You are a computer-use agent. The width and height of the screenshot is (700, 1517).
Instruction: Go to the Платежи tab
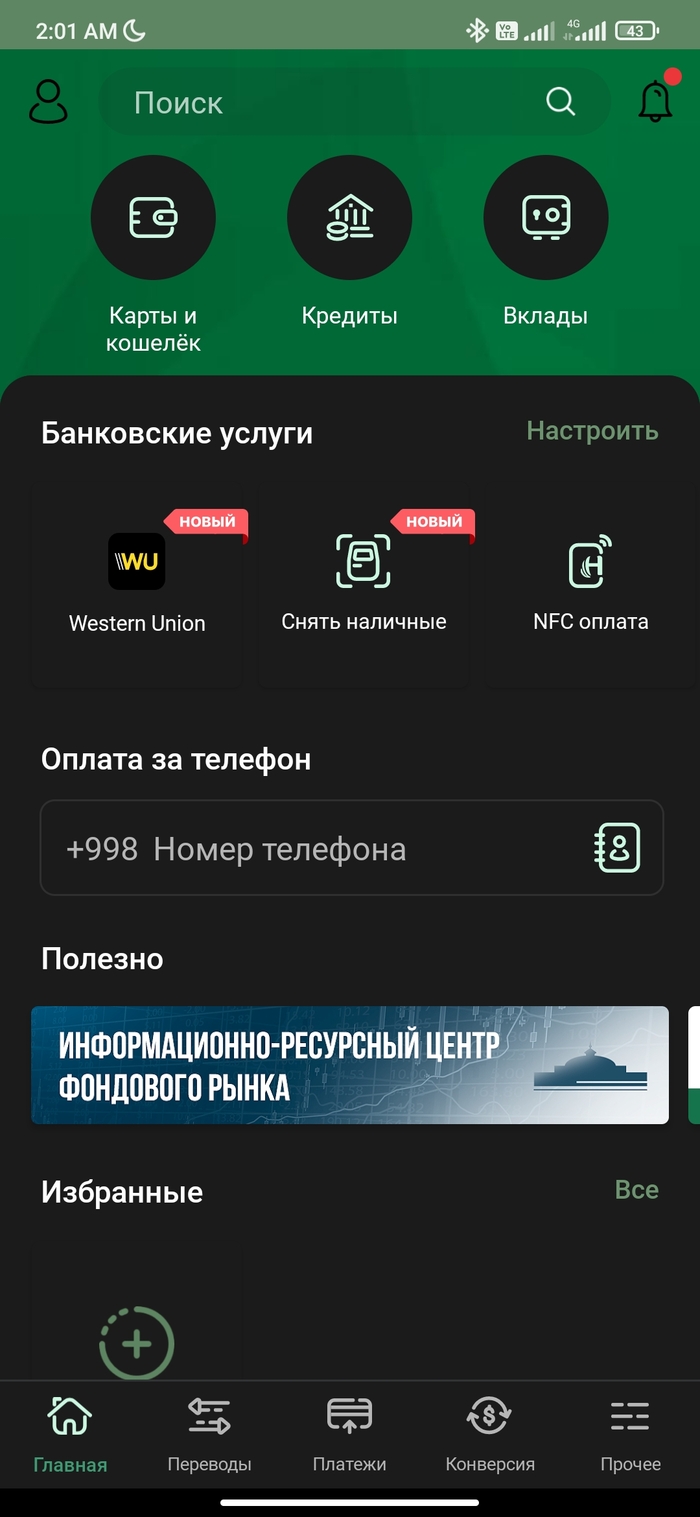(x=349, y=1436)
